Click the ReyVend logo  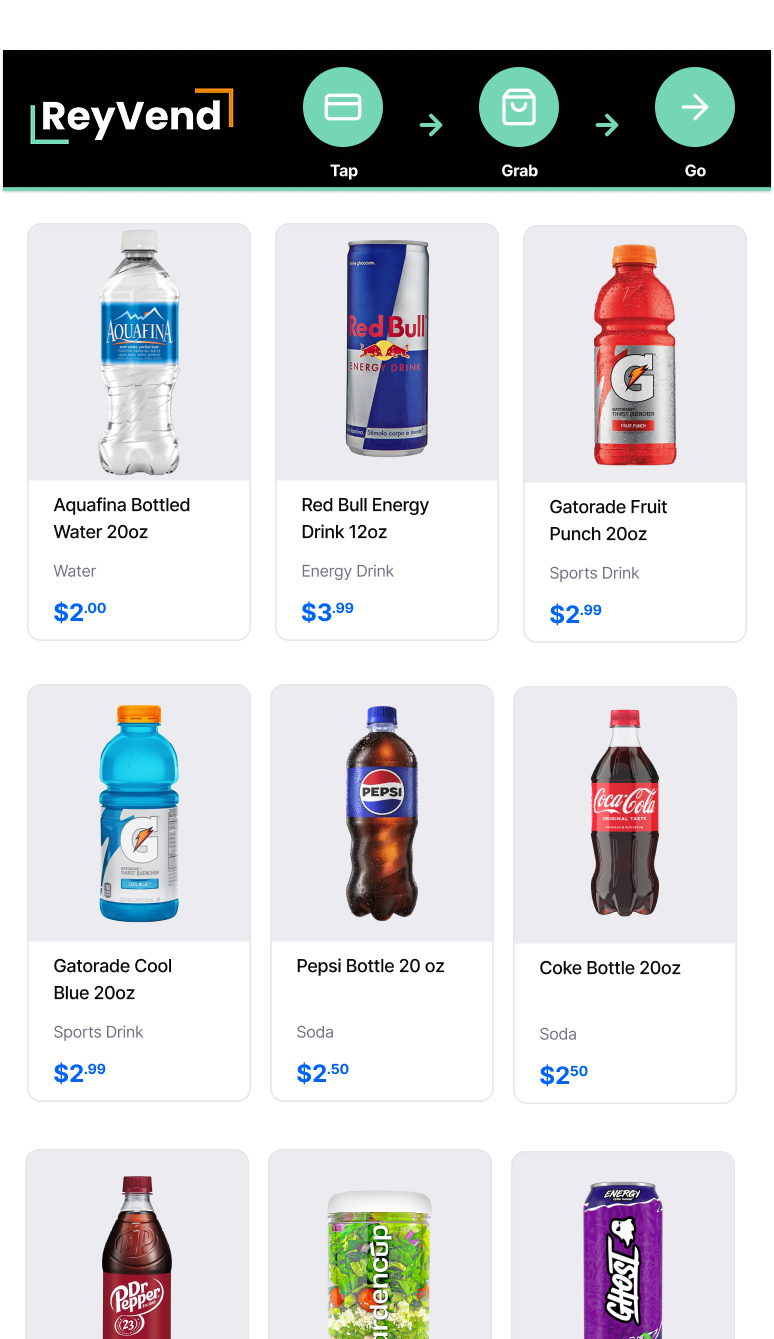click(x=130, y=115)
